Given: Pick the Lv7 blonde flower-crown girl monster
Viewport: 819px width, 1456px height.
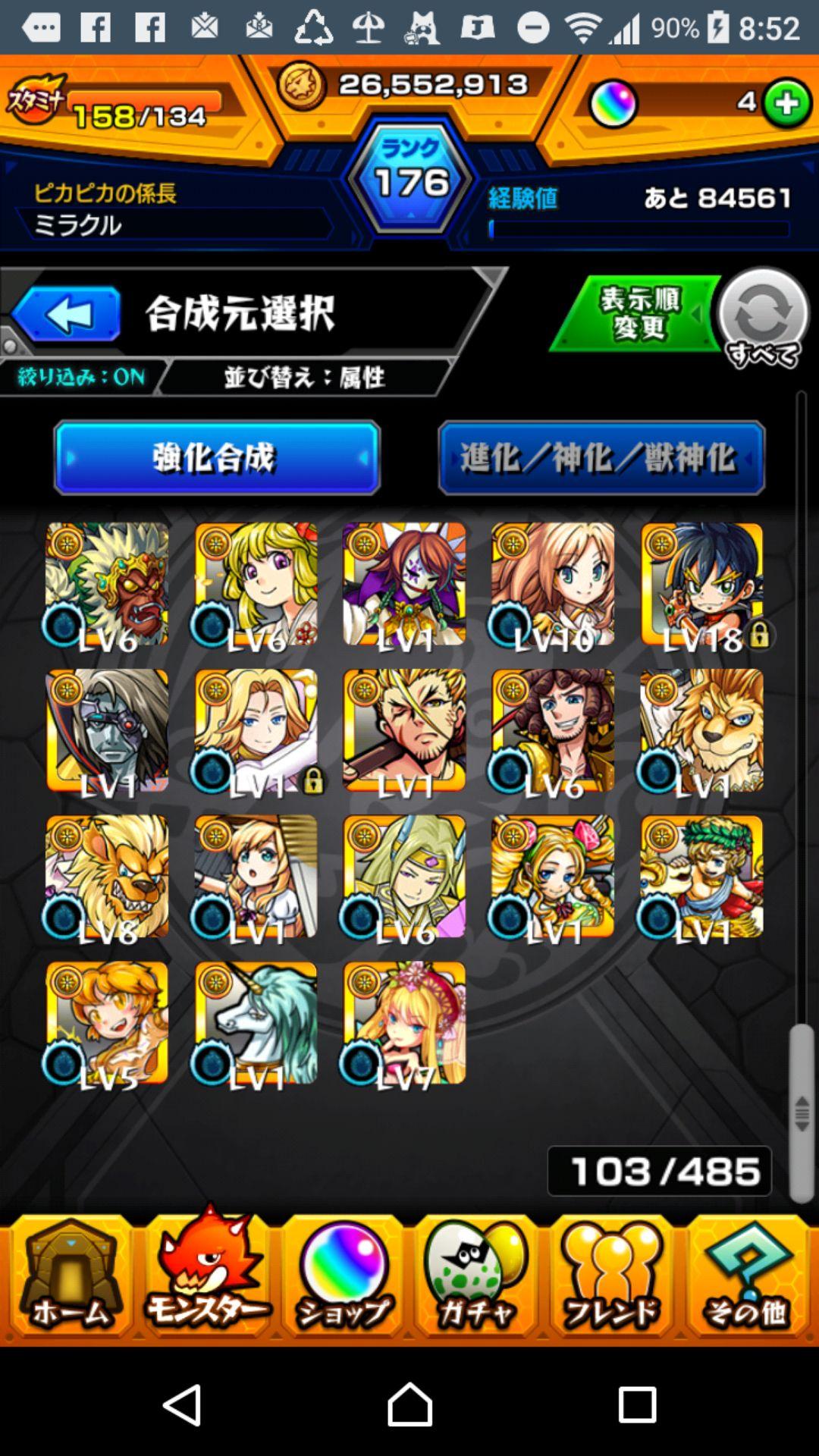Looking at the screenshot, I should coord(404,1023).
